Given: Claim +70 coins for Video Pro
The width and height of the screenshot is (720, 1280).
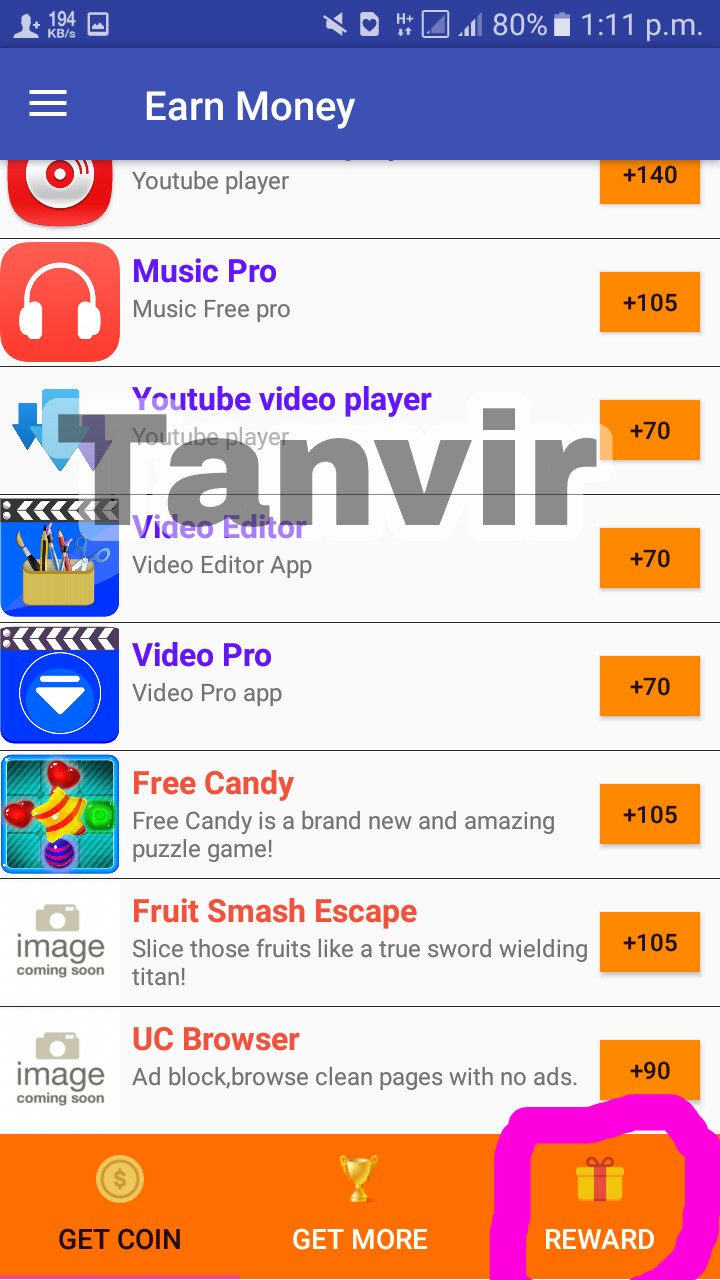Looking at the screenshot, I should point(650,687).
